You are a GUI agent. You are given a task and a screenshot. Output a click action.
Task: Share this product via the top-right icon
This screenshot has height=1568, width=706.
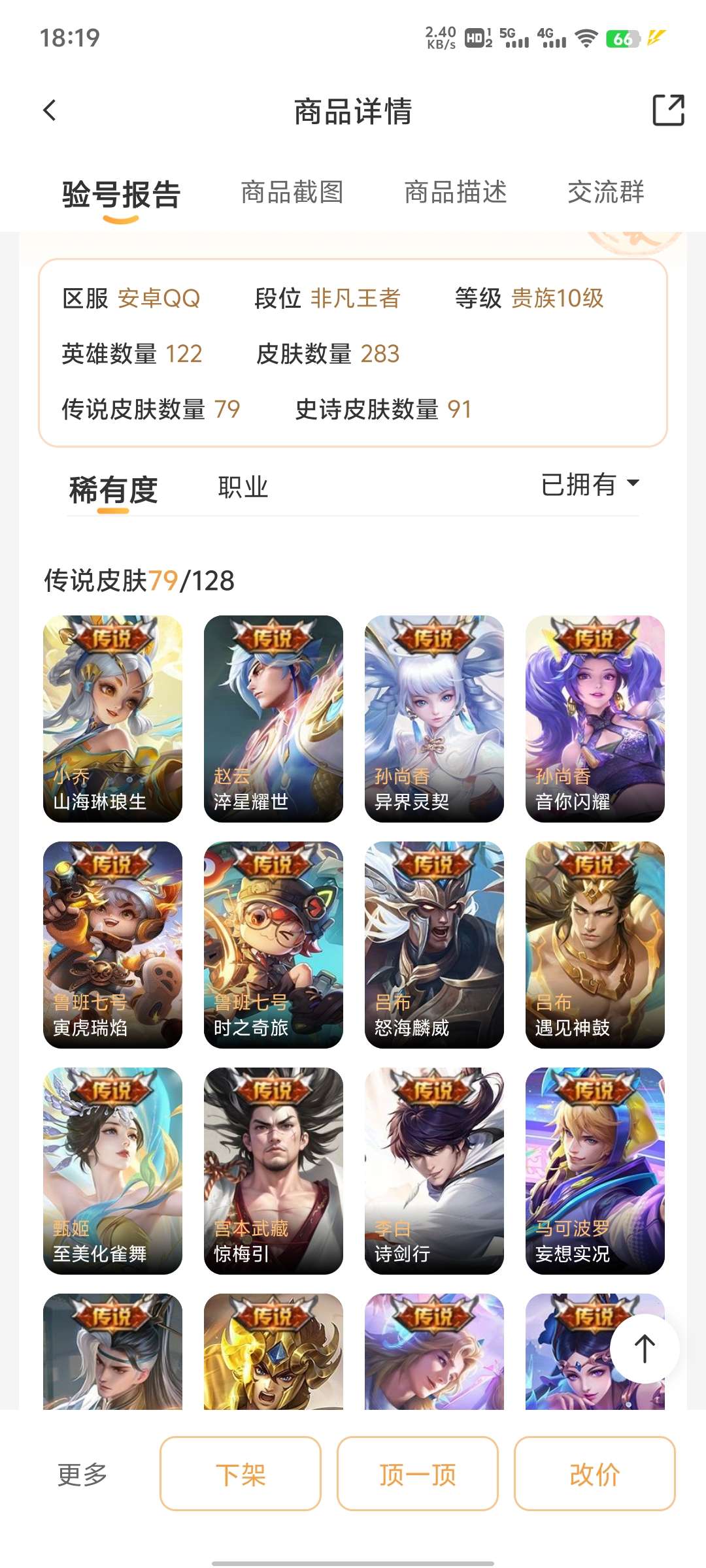click(668, 110)
